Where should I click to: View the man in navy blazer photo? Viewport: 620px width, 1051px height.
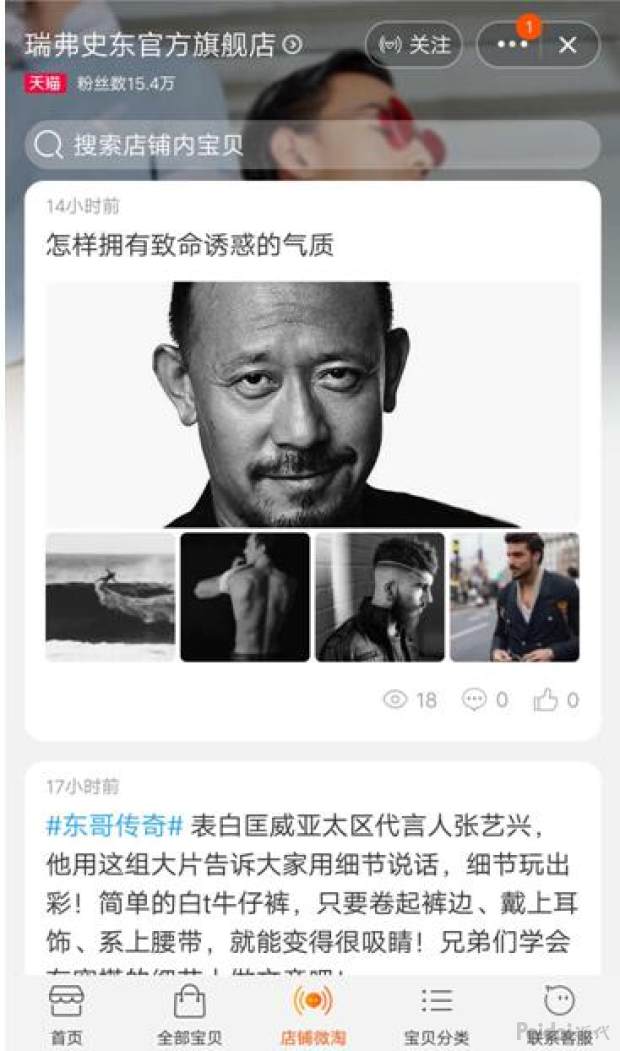(515, 597)
